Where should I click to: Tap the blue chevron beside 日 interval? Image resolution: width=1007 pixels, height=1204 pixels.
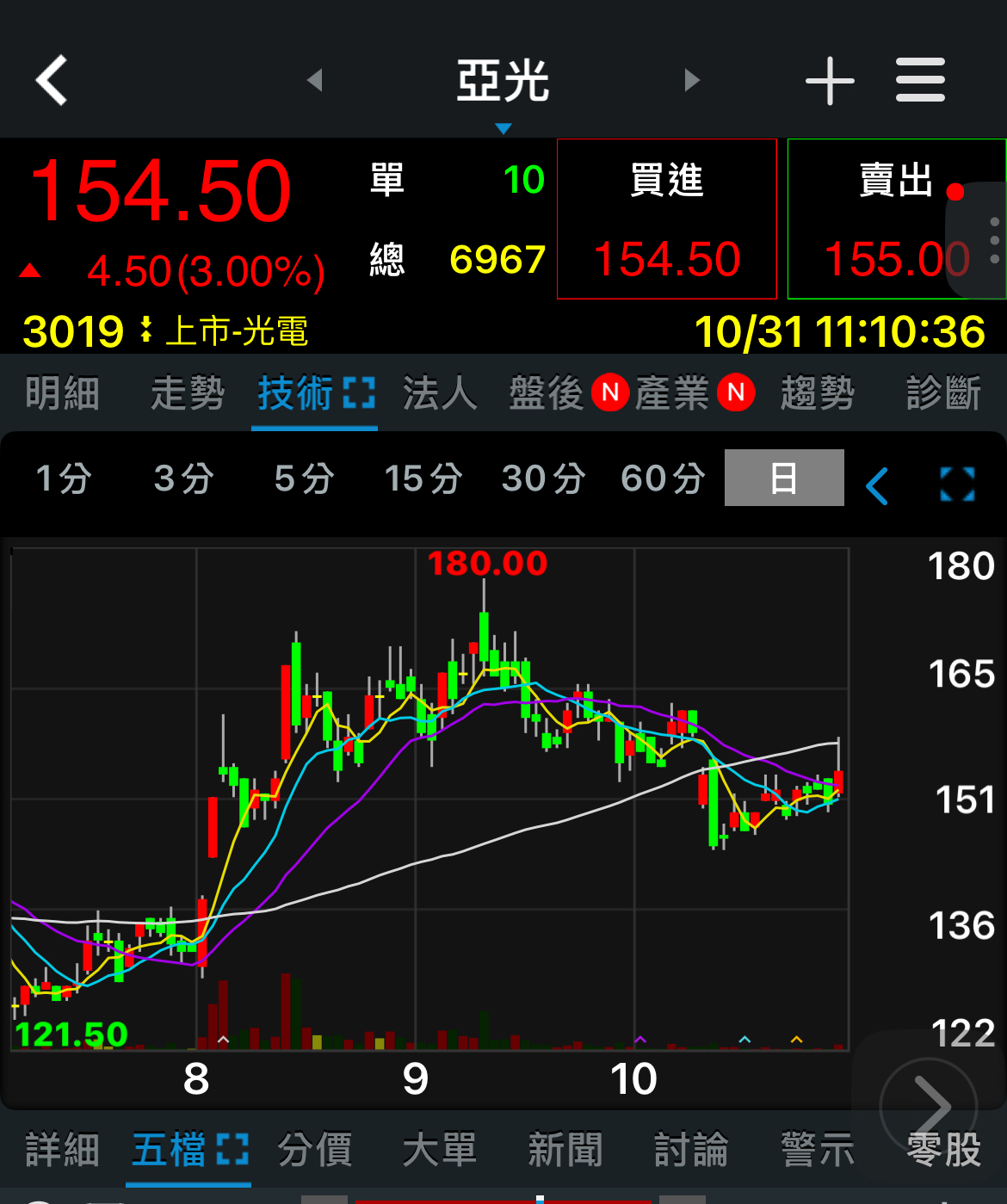[x=877, y=486]
